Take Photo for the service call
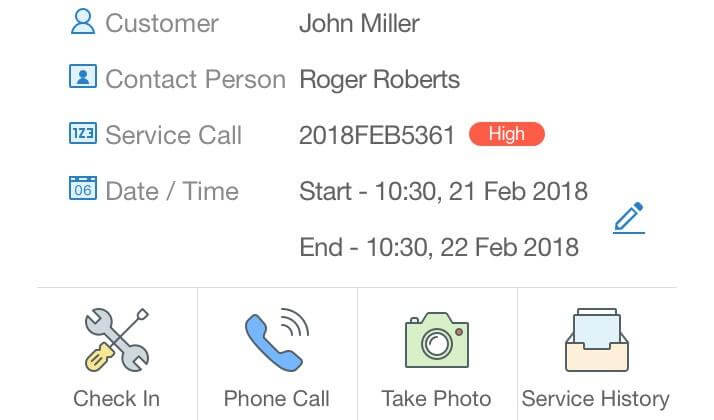The width and height of the screenshot is (714, 420). pos(437,357)
